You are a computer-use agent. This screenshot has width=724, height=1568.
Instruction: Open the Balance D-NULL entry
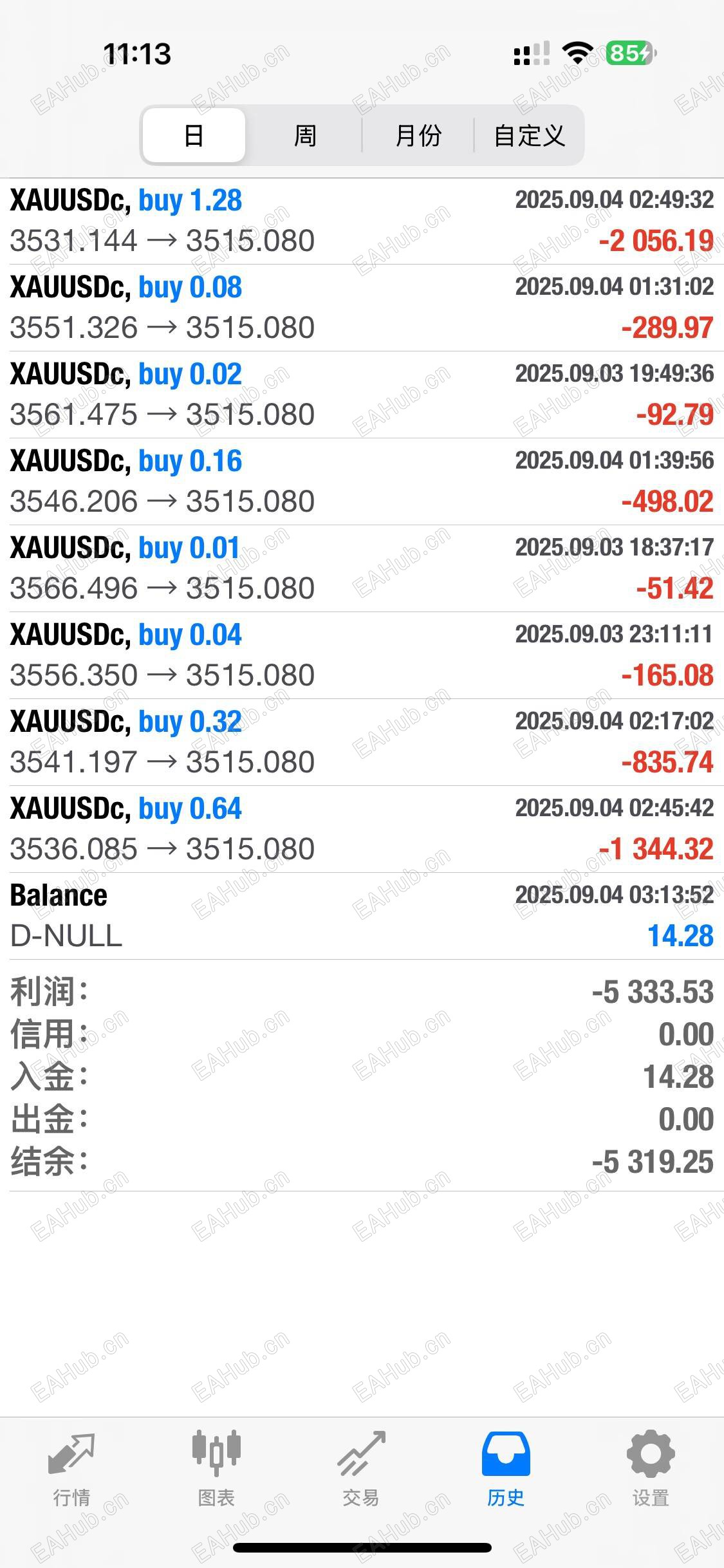click(362, 916)
